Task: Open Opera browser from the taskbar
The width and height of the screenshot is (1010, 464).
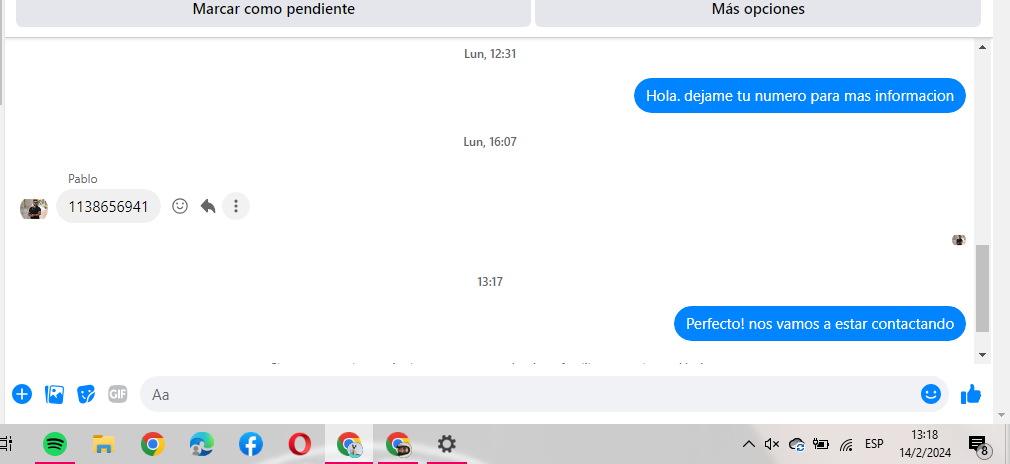Action: [299, 444]
